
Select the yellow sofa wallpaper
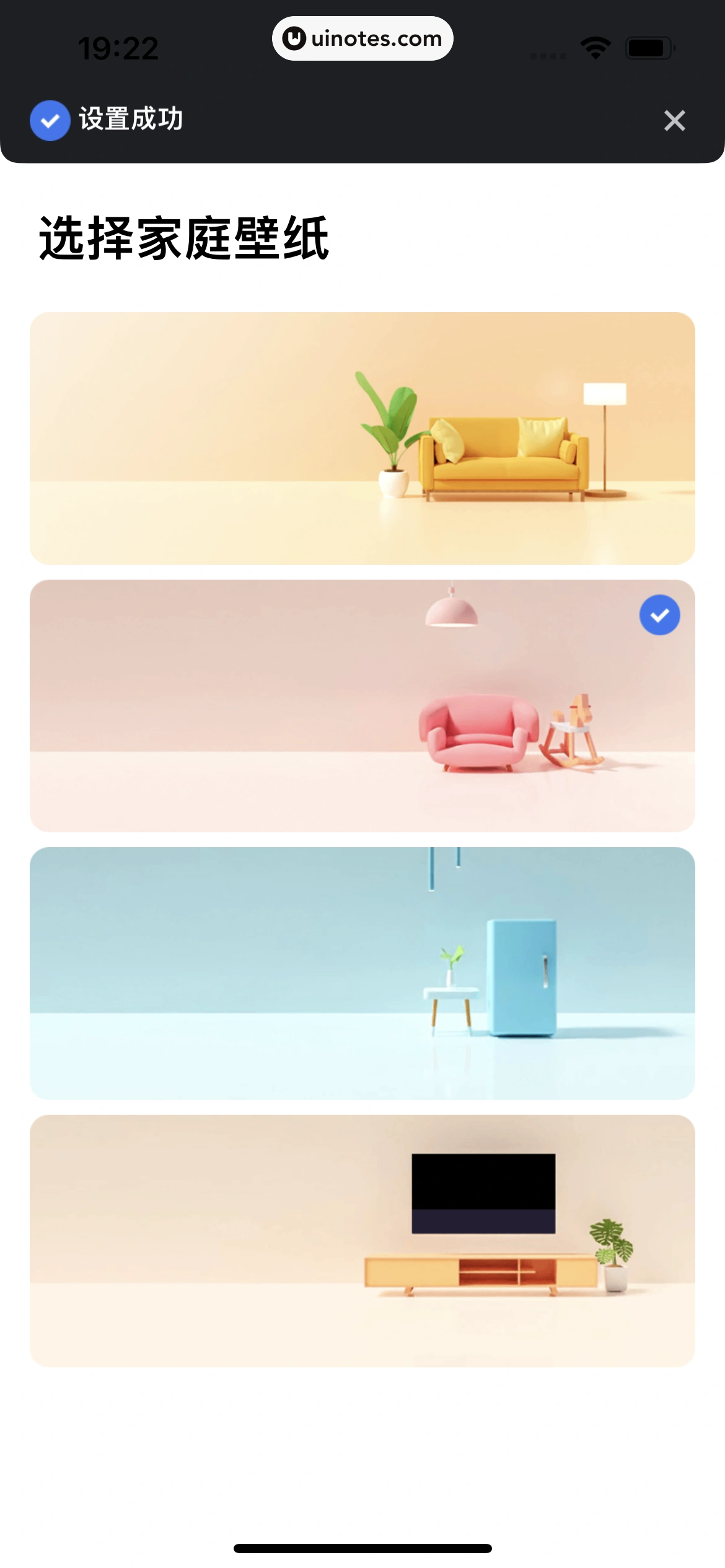tap(362, 438)
